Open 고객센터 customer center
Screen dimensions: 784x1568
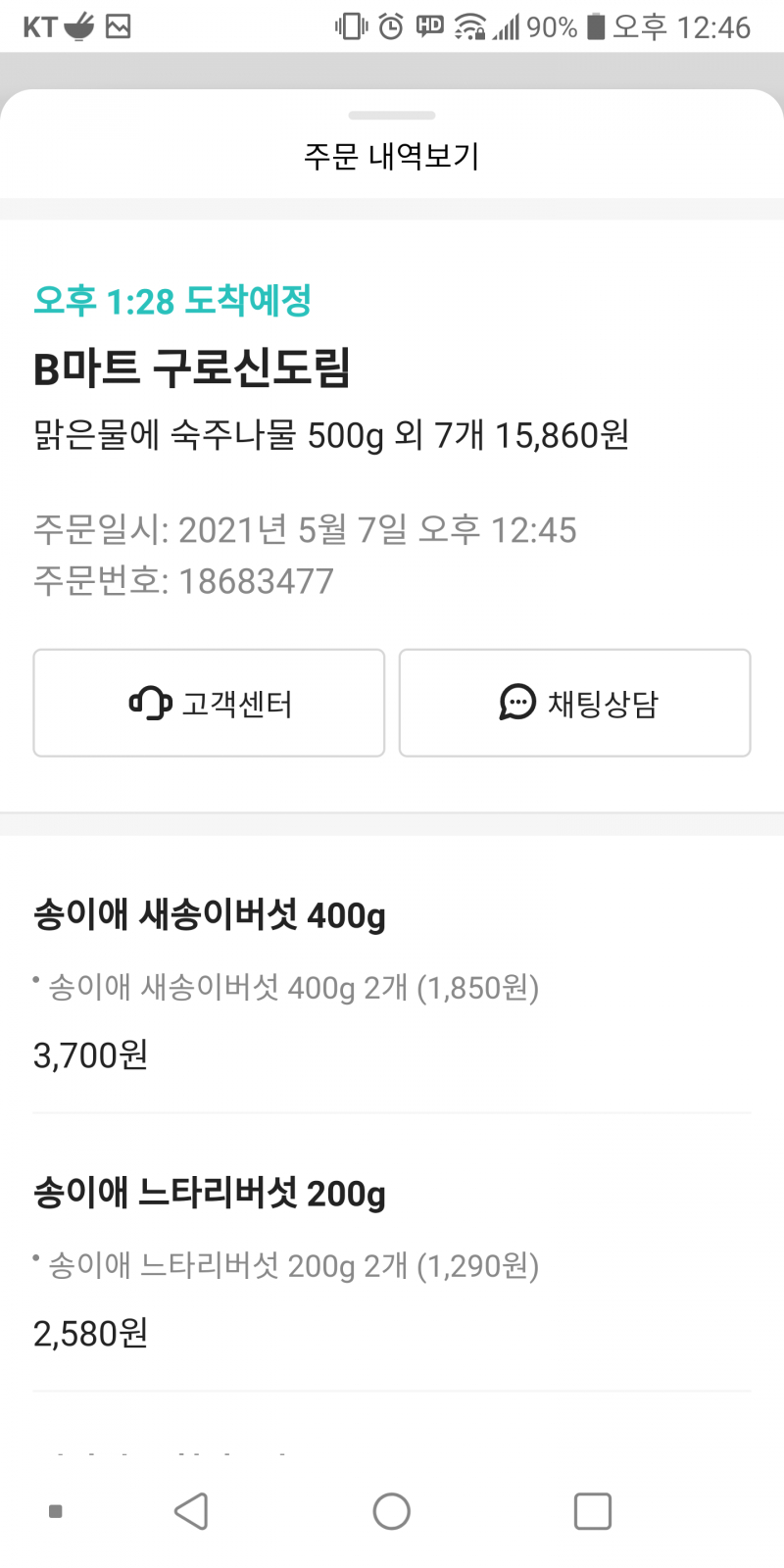coord(209,703)
